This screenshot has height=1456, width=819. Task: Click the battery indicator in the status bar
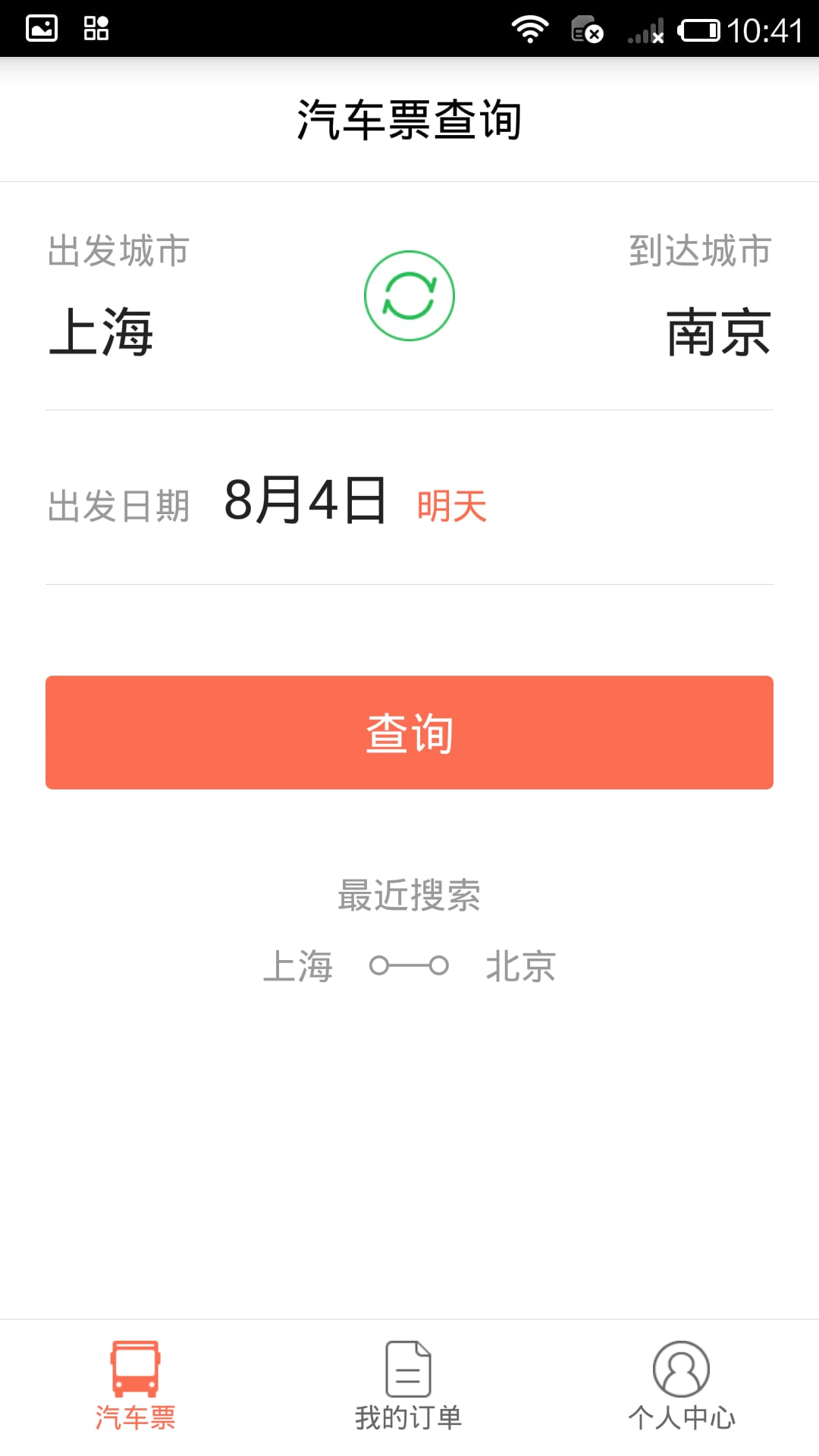coord(698,30)
